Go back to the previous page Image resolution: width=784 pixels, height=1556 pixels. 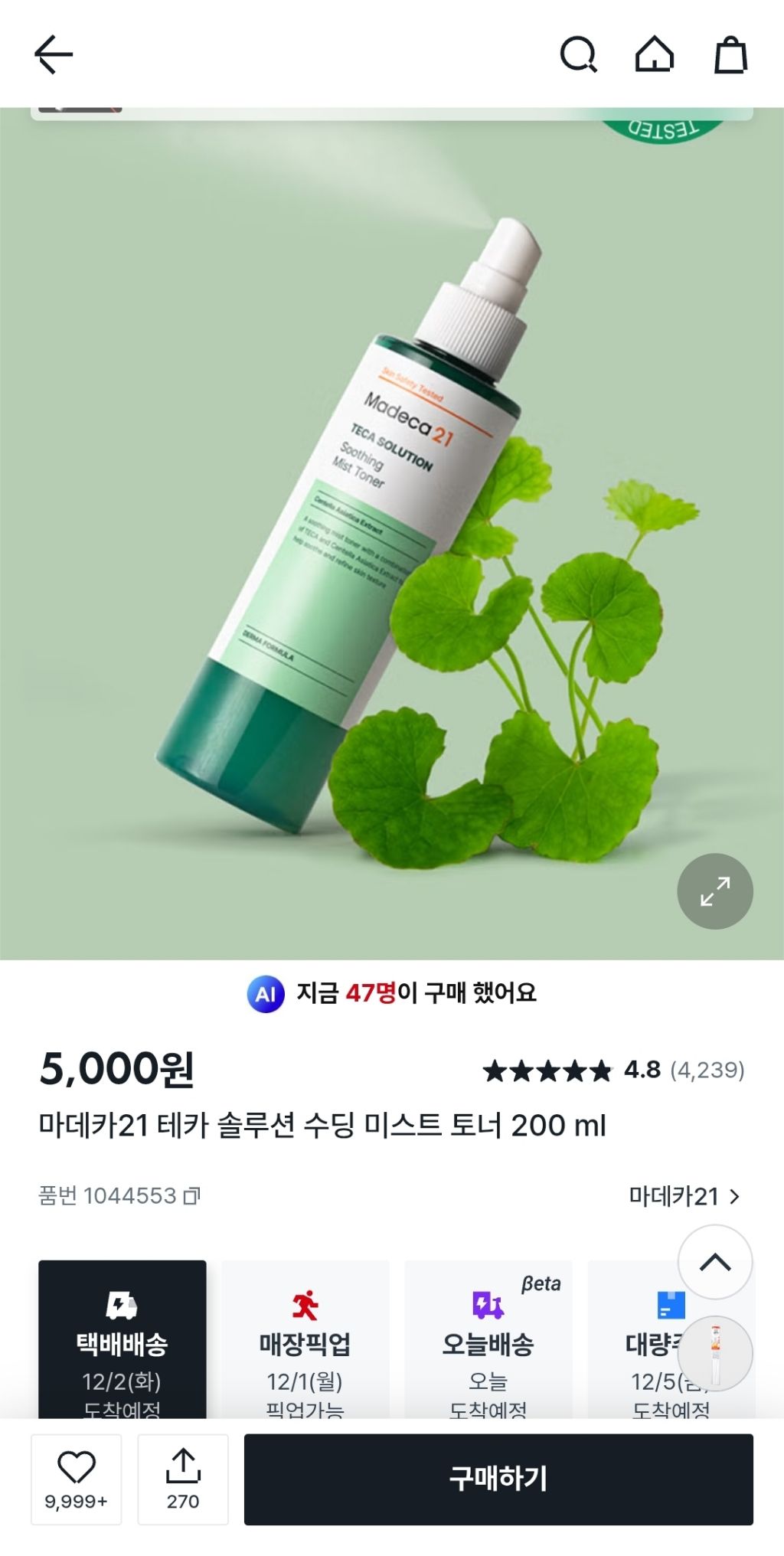(54, 54)
